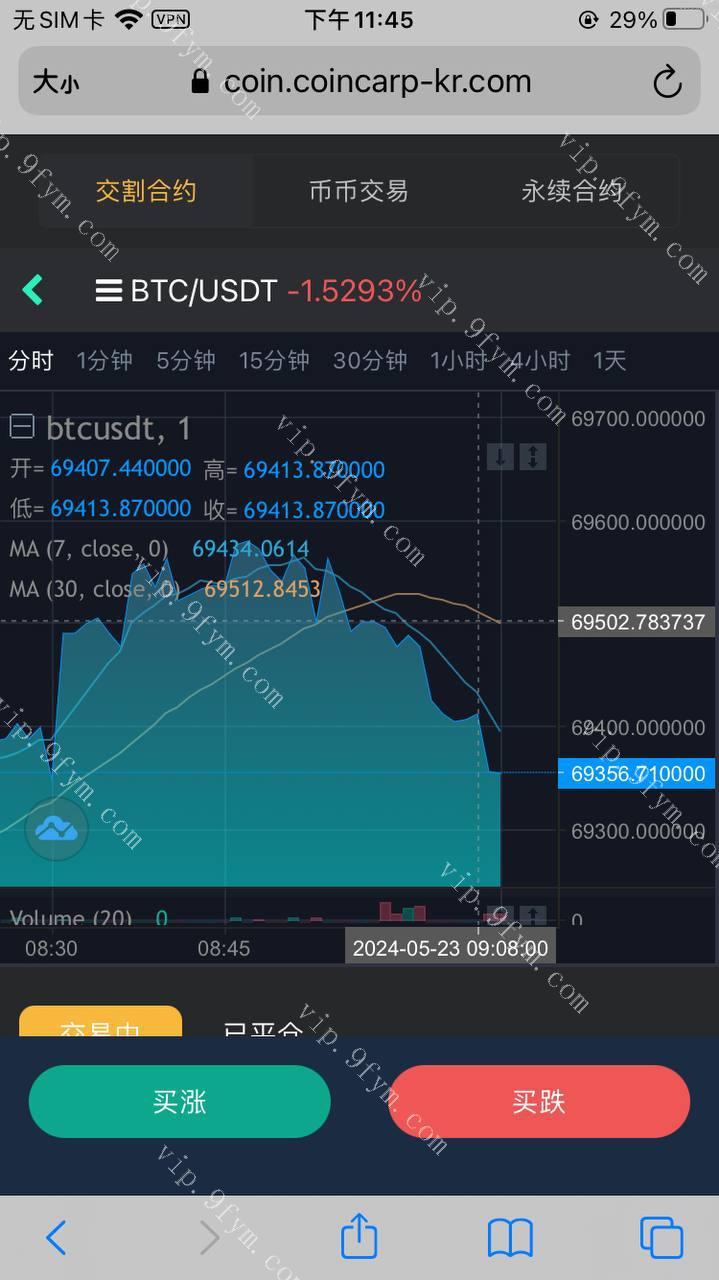Open Safari bookmarks
719x1280 pixels.
(510, 1238)
